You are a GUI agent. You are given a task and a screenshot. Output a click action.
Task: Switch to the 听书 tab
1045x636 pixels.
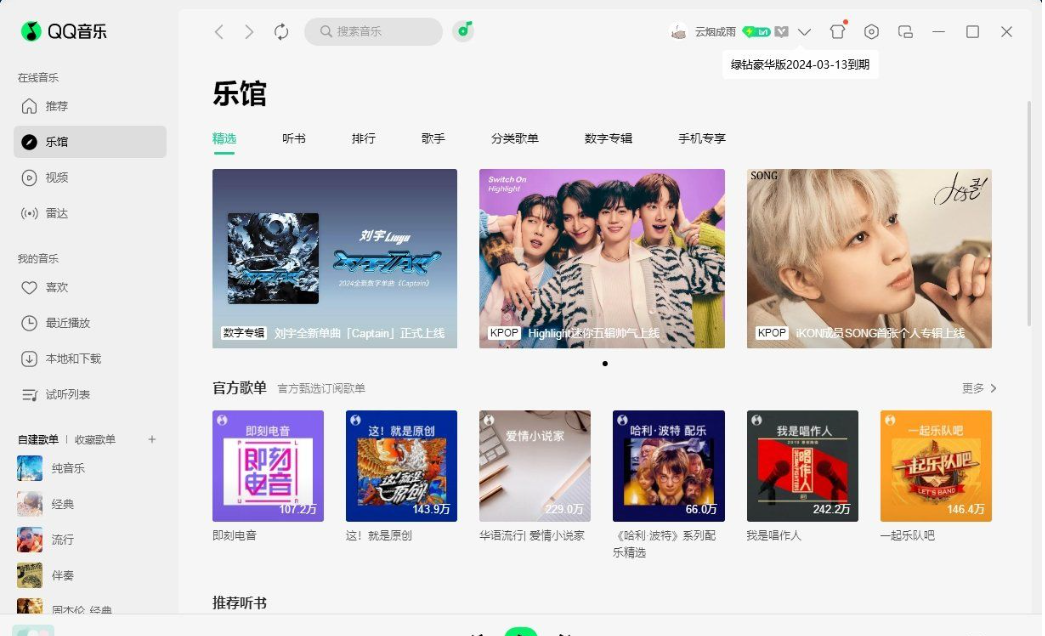[x=294, y=139]
